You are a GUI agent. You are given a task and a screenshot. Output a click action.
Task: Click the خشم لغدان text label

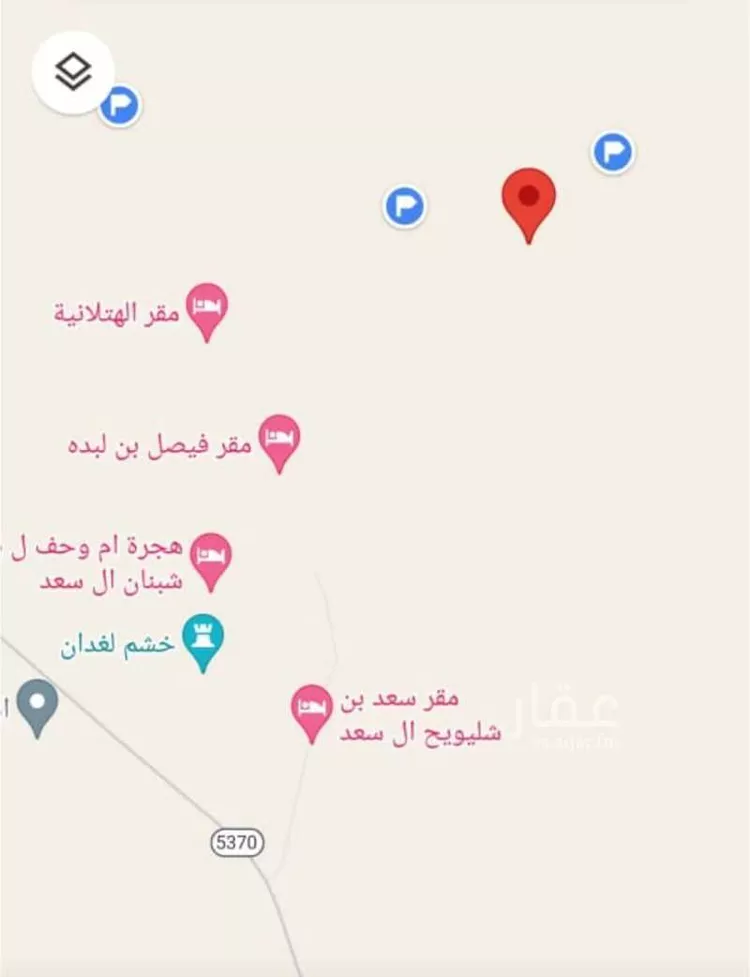(110, 645)
